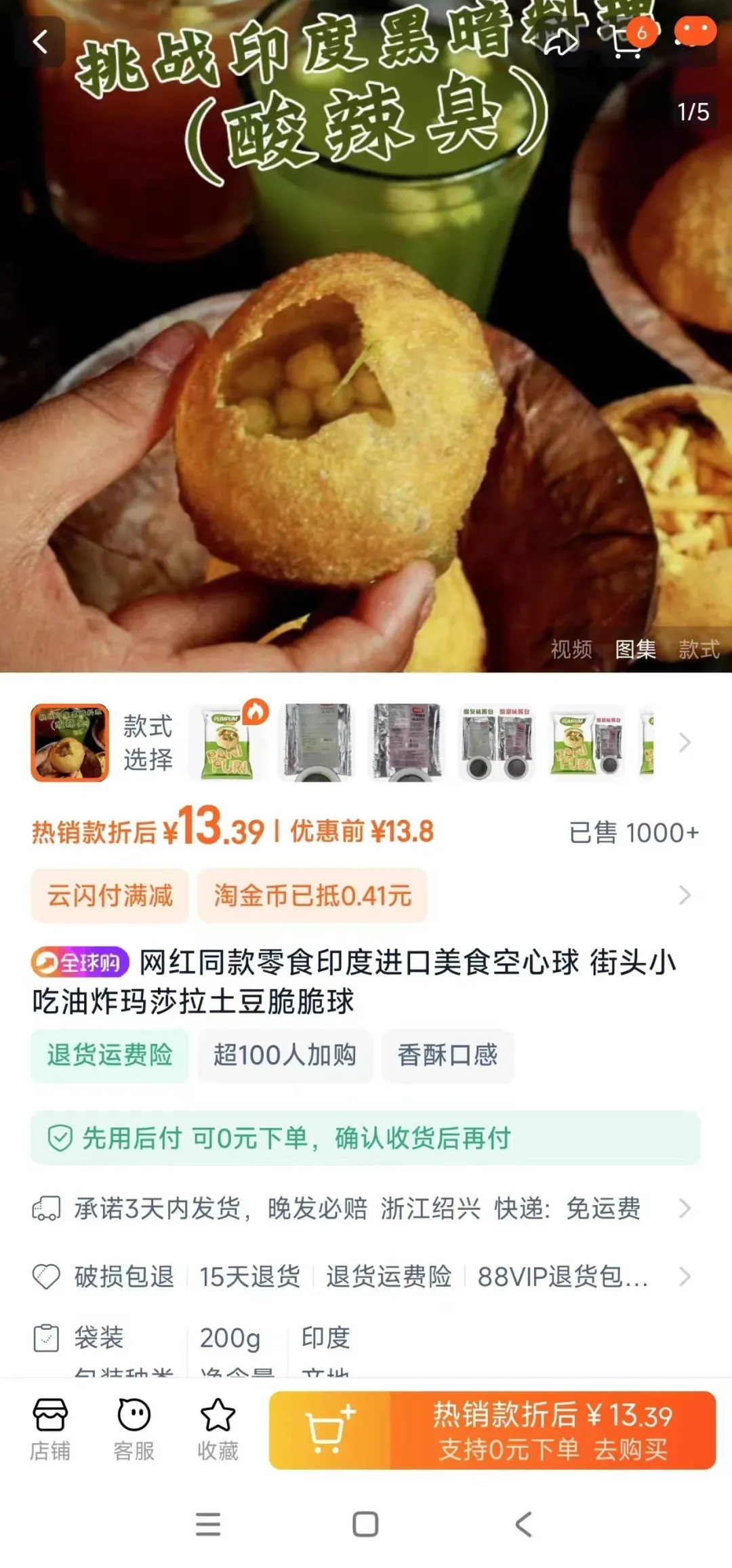Switch to the 视频 tab
This screenshot has height=1568, width=732.
click(x=571, y=650)
